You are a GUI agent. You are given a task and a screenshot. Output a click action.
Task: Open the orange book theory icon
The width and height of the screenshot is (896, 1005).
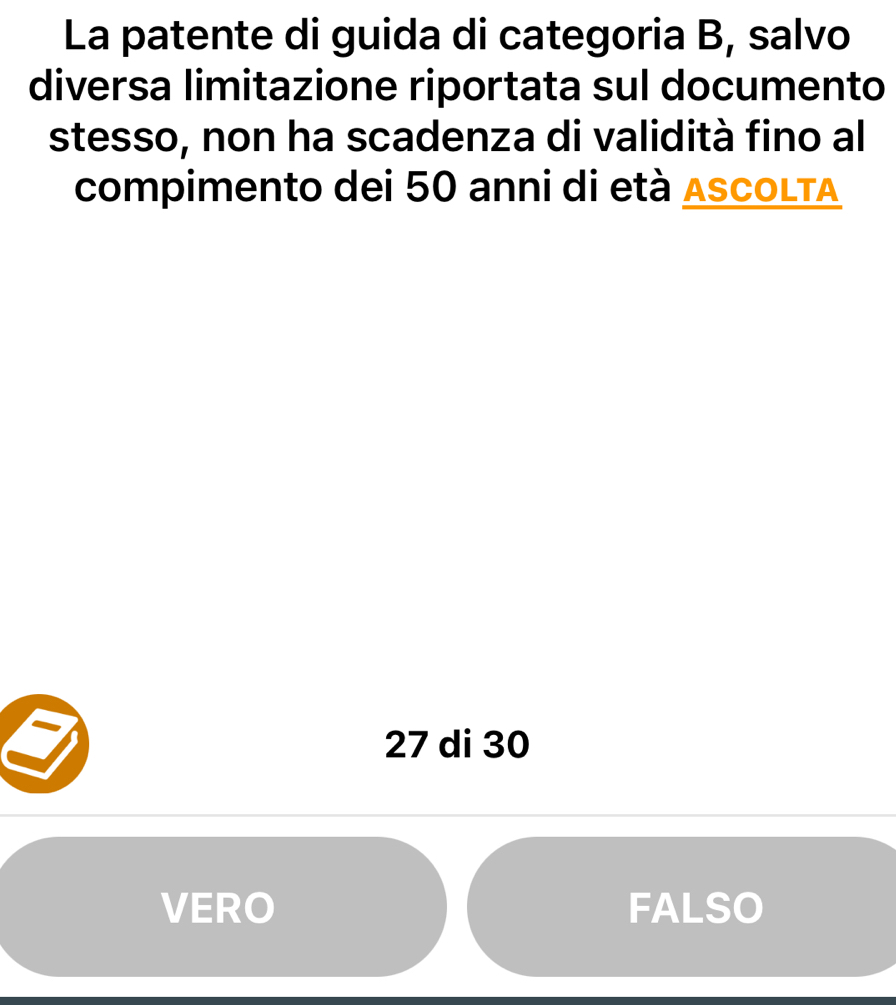pyautogui.click(x=42, y=744)
